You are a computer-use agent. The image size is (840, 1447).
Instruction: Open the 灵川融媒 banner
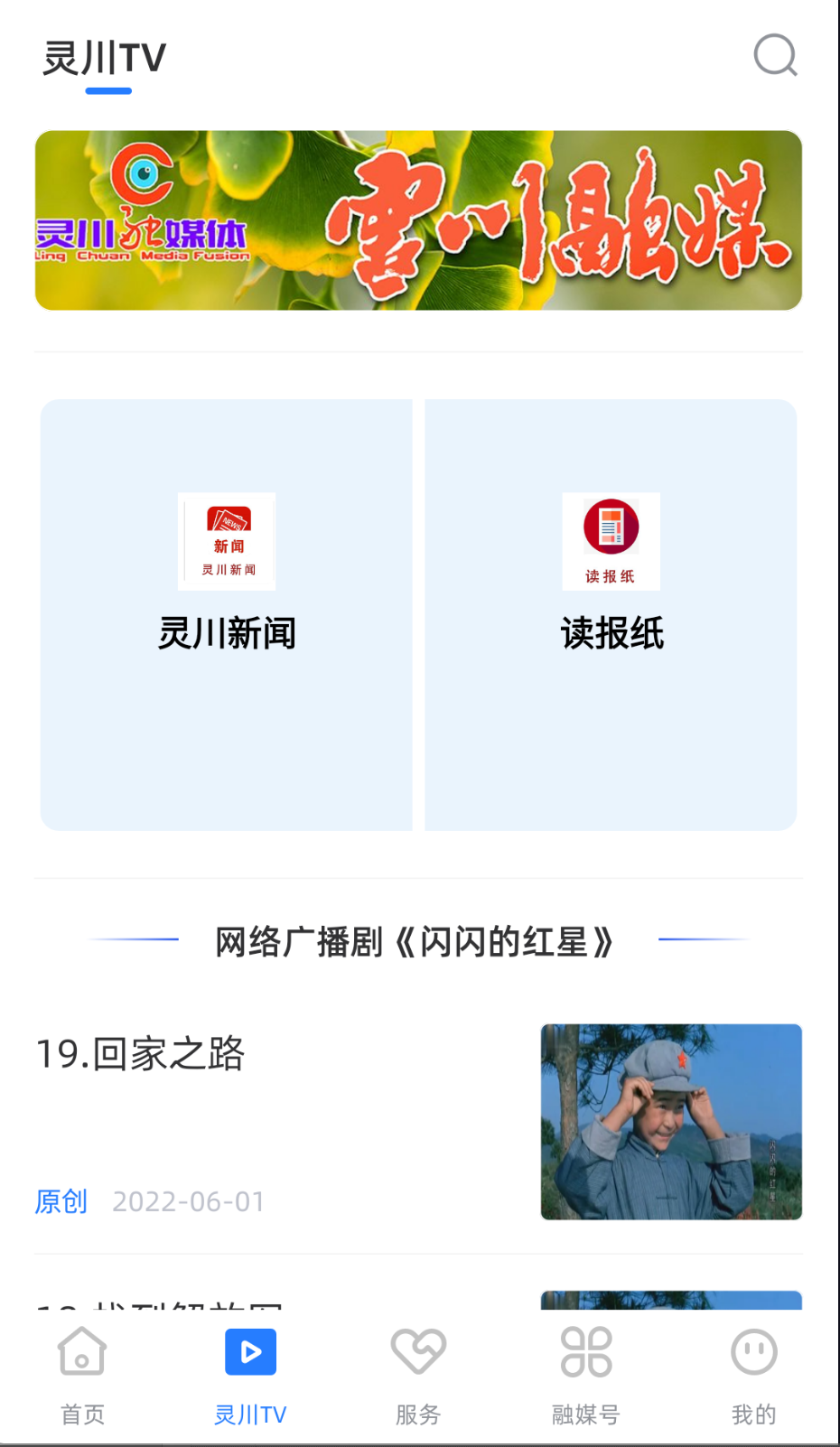[x=418, y=220]
